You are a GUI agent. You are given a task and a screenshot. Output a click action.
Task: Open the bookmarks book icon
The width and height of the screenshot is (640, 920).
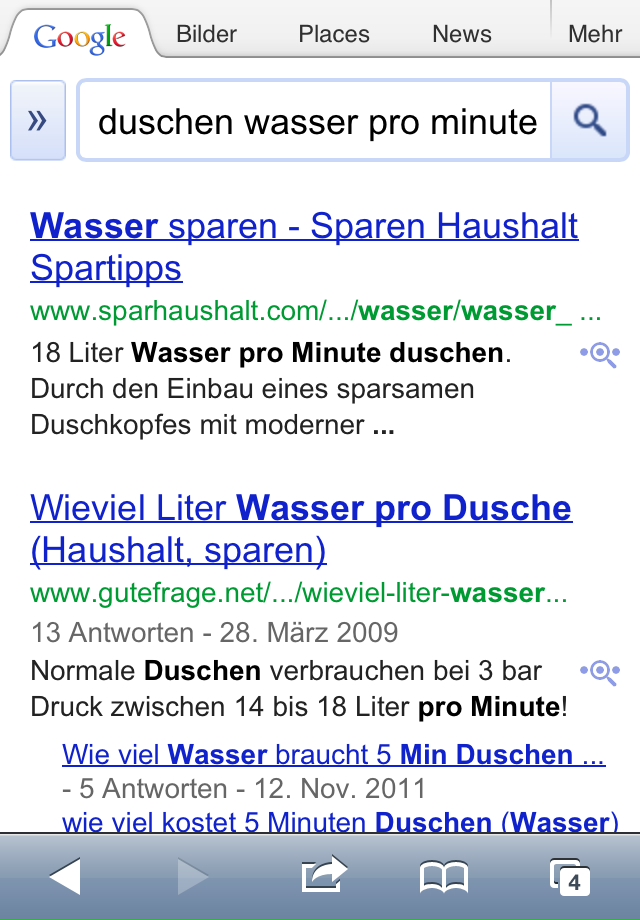(x=444, y=877)
